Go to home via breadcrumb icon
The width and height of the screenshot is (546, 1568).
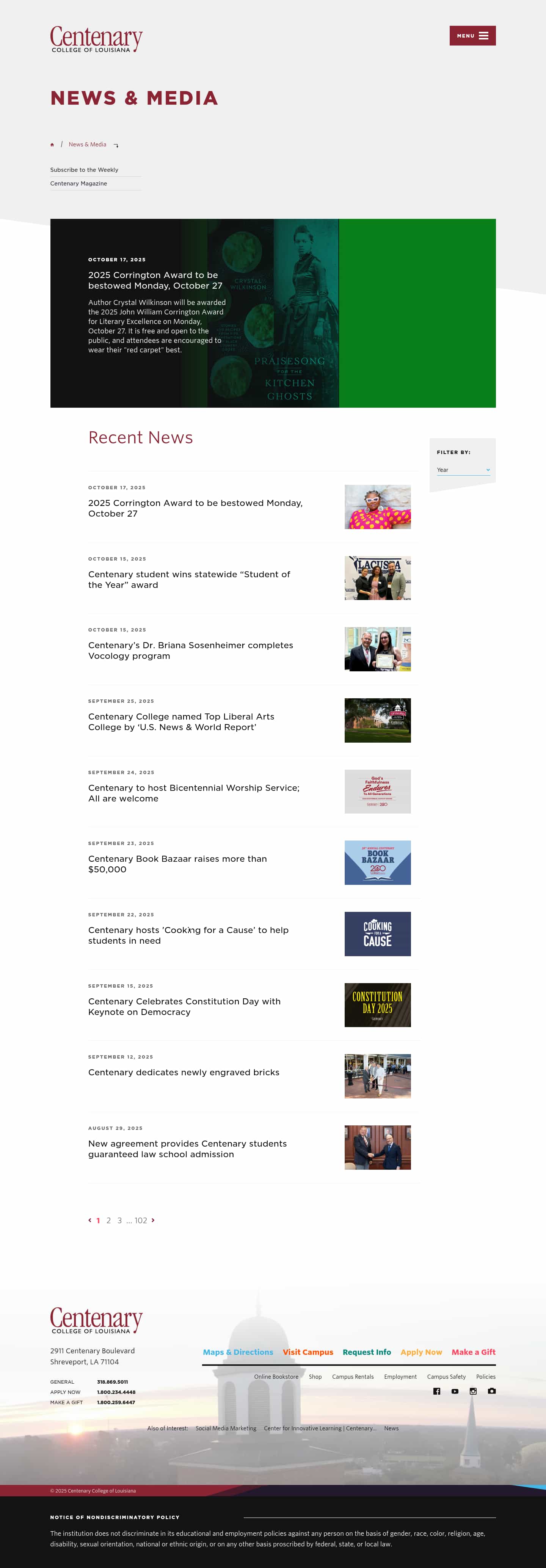[52, 145]
